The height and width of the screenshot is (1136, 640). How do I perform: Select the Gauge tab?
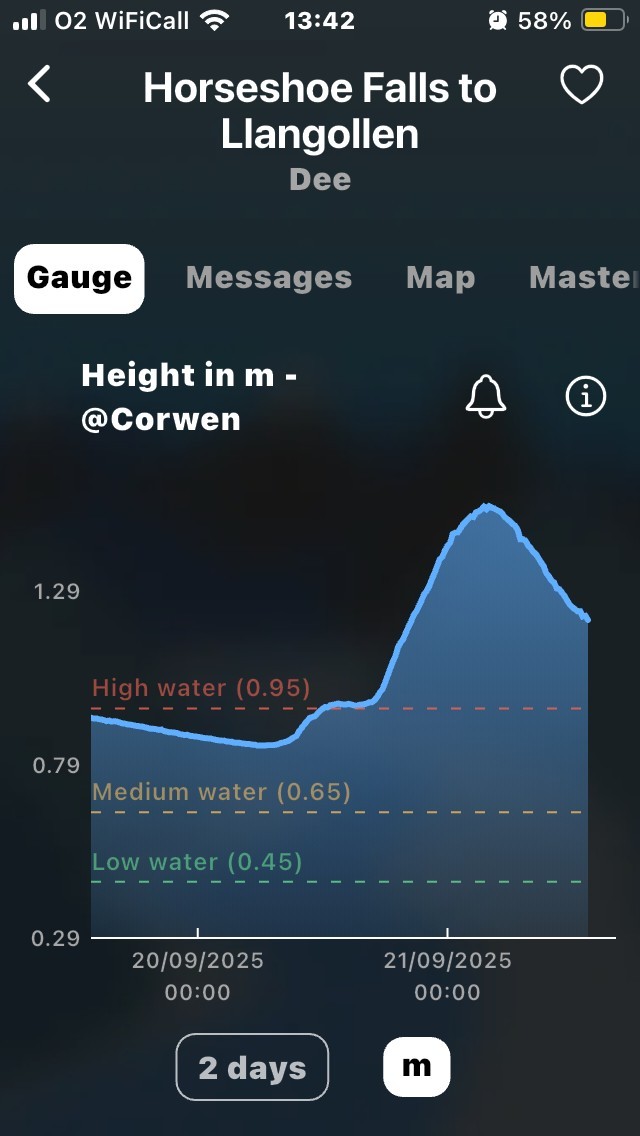click(79, 278)
